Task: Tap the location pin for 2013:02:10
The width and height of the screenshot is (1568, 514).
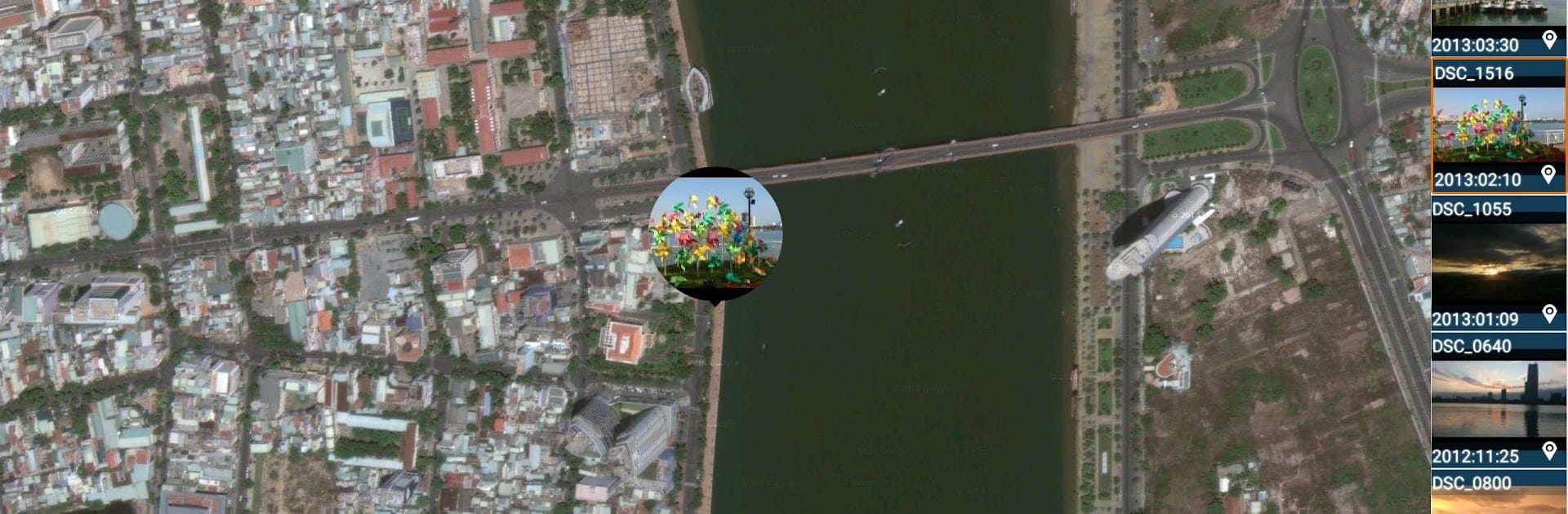Action: coord(1548,174)
